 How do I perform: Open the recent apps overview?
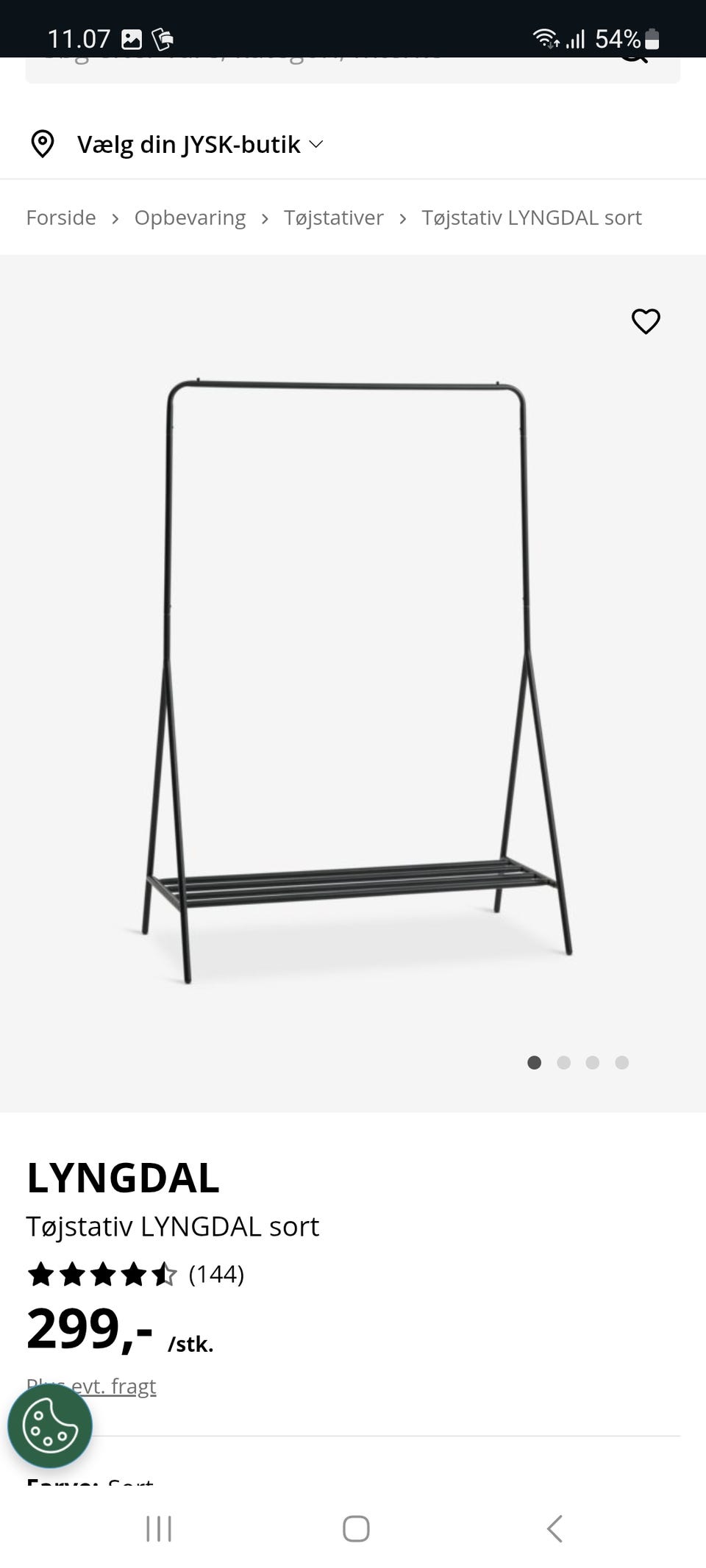pyautogui.click(x=159, y=1528)
